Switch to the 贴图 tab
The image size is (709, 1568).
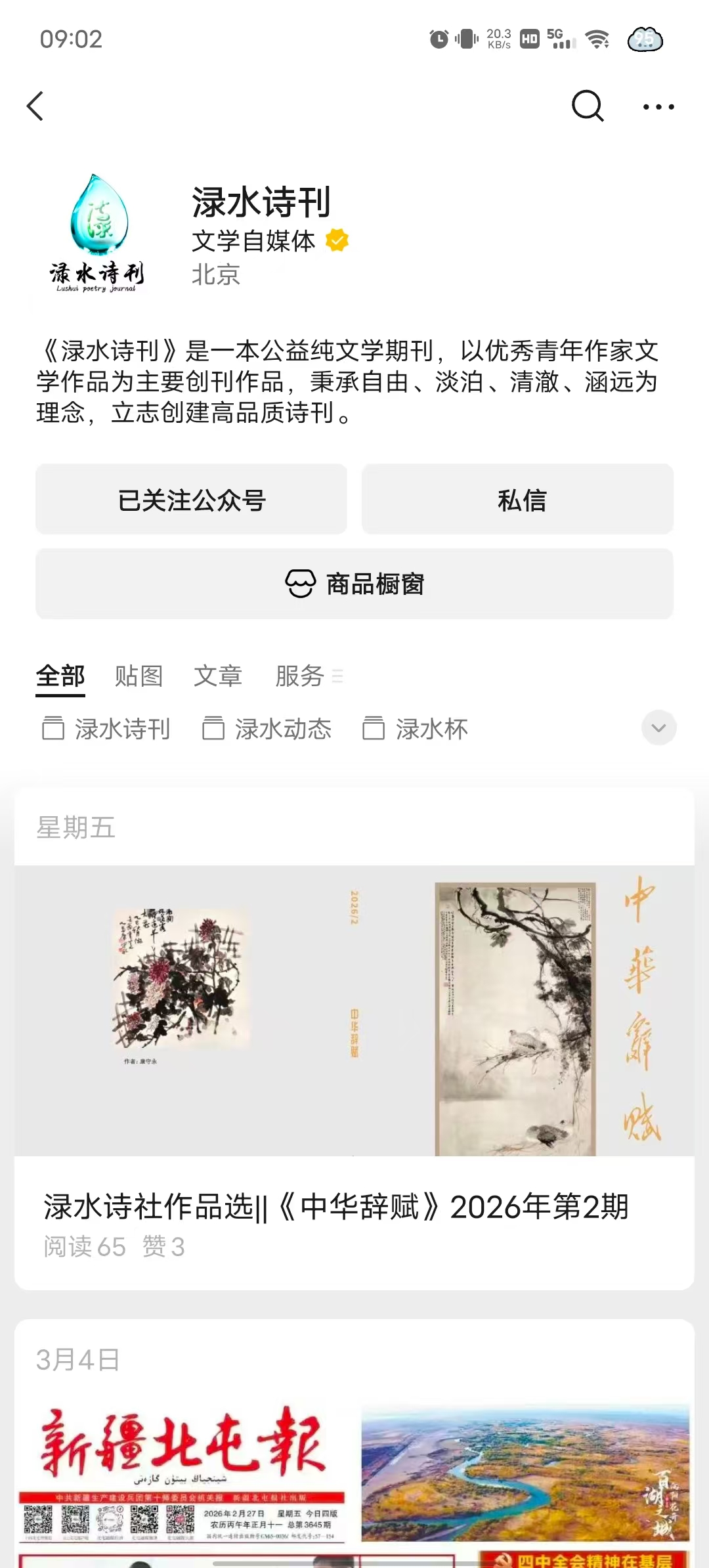(139, 676)
